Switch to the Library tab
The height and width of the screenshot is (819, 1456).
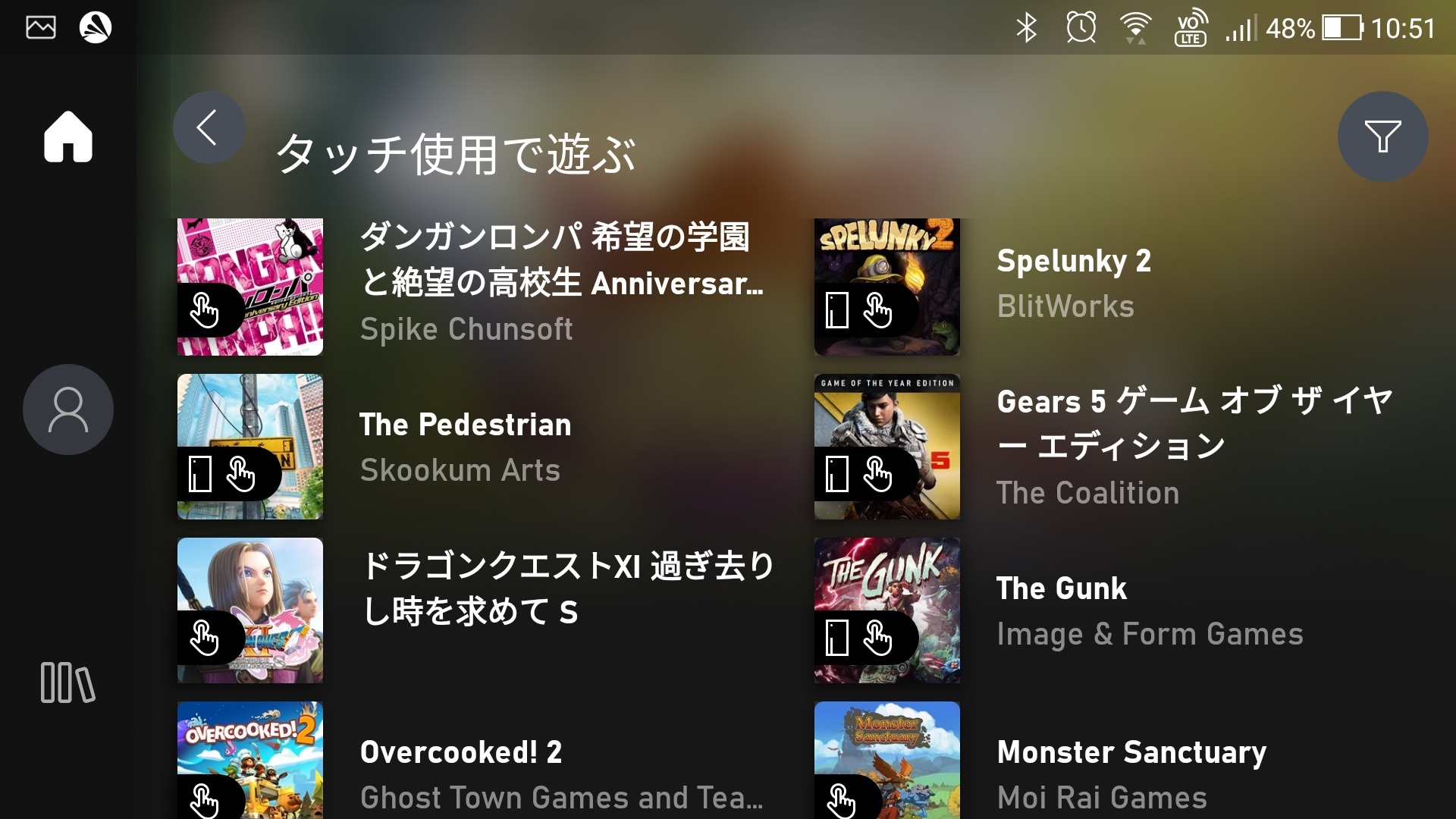pos(68,682)
